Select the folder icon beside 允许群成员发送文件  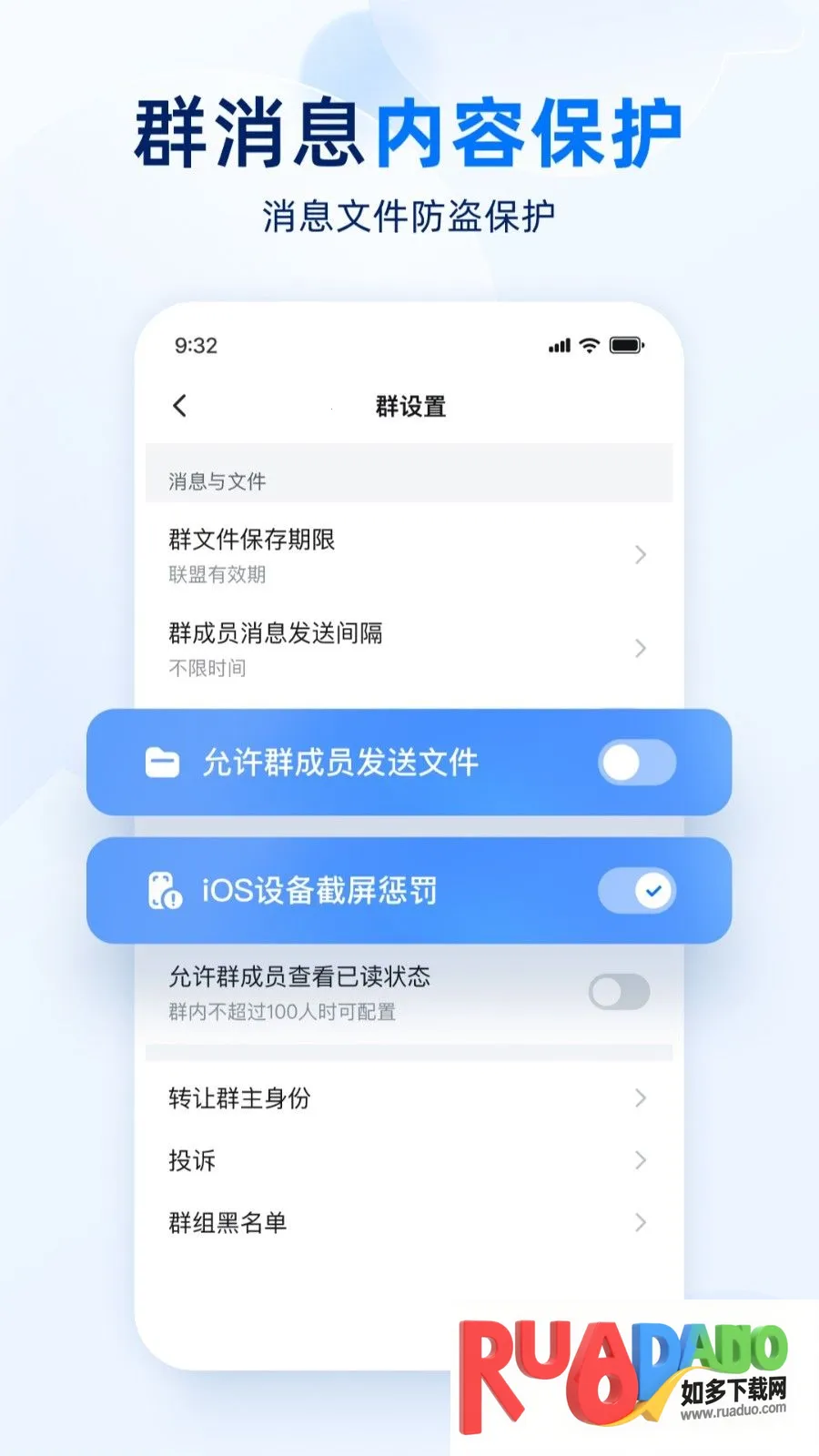tap(162, 763)
